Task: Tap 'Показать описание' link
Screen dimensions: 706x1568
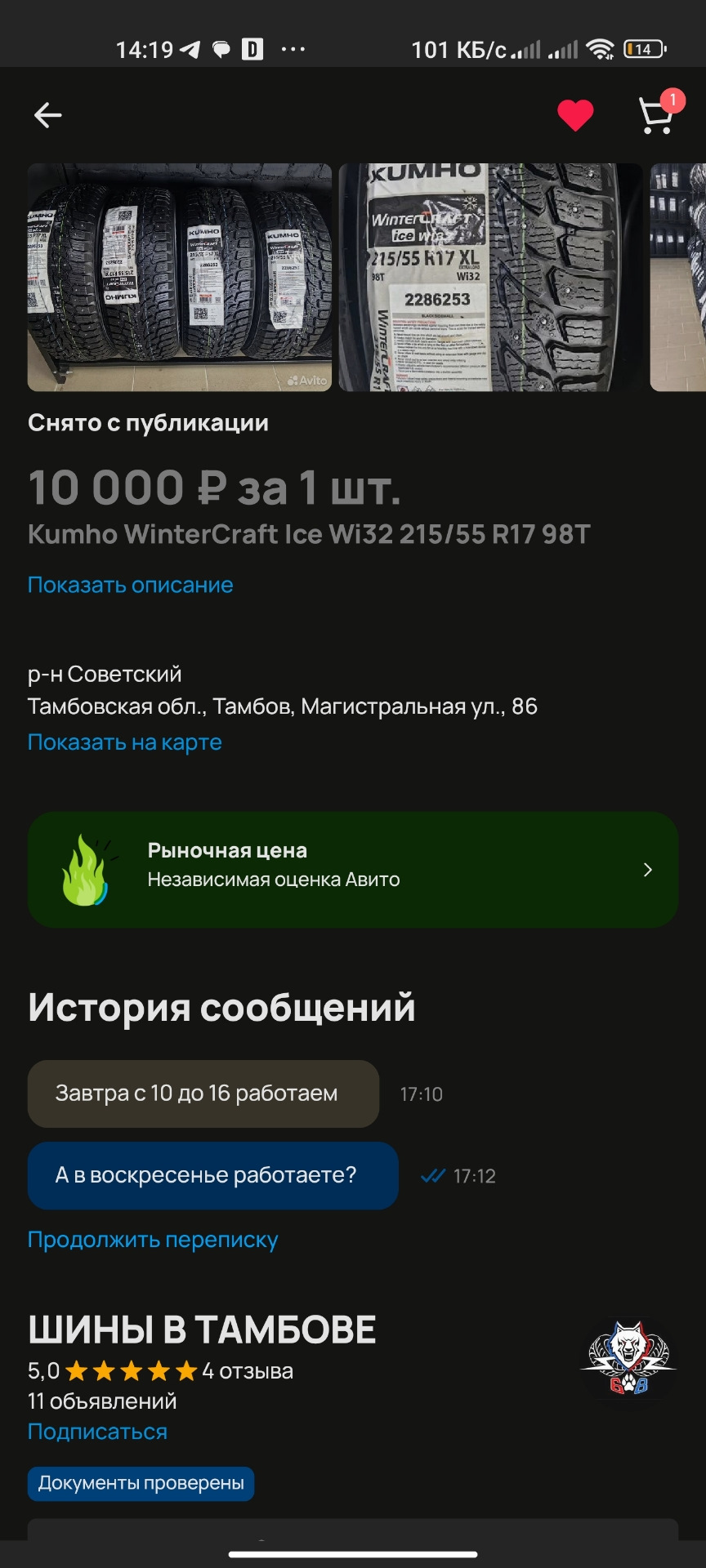Action: pos(131,585)
